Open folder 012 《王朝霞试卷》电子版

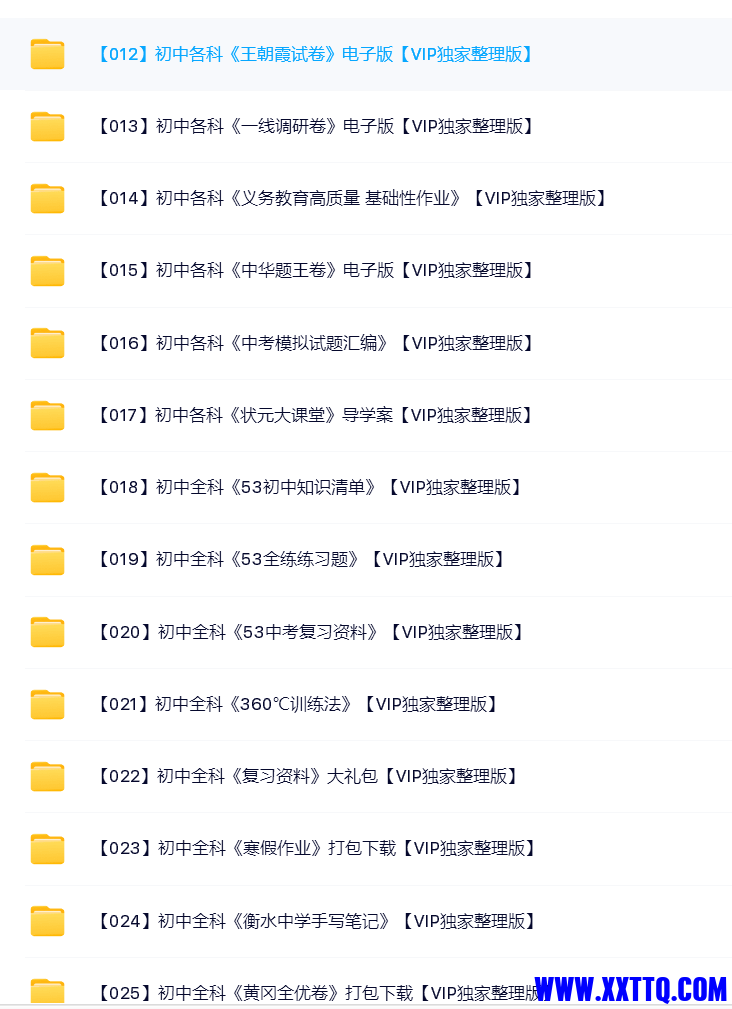coord(314,54)
